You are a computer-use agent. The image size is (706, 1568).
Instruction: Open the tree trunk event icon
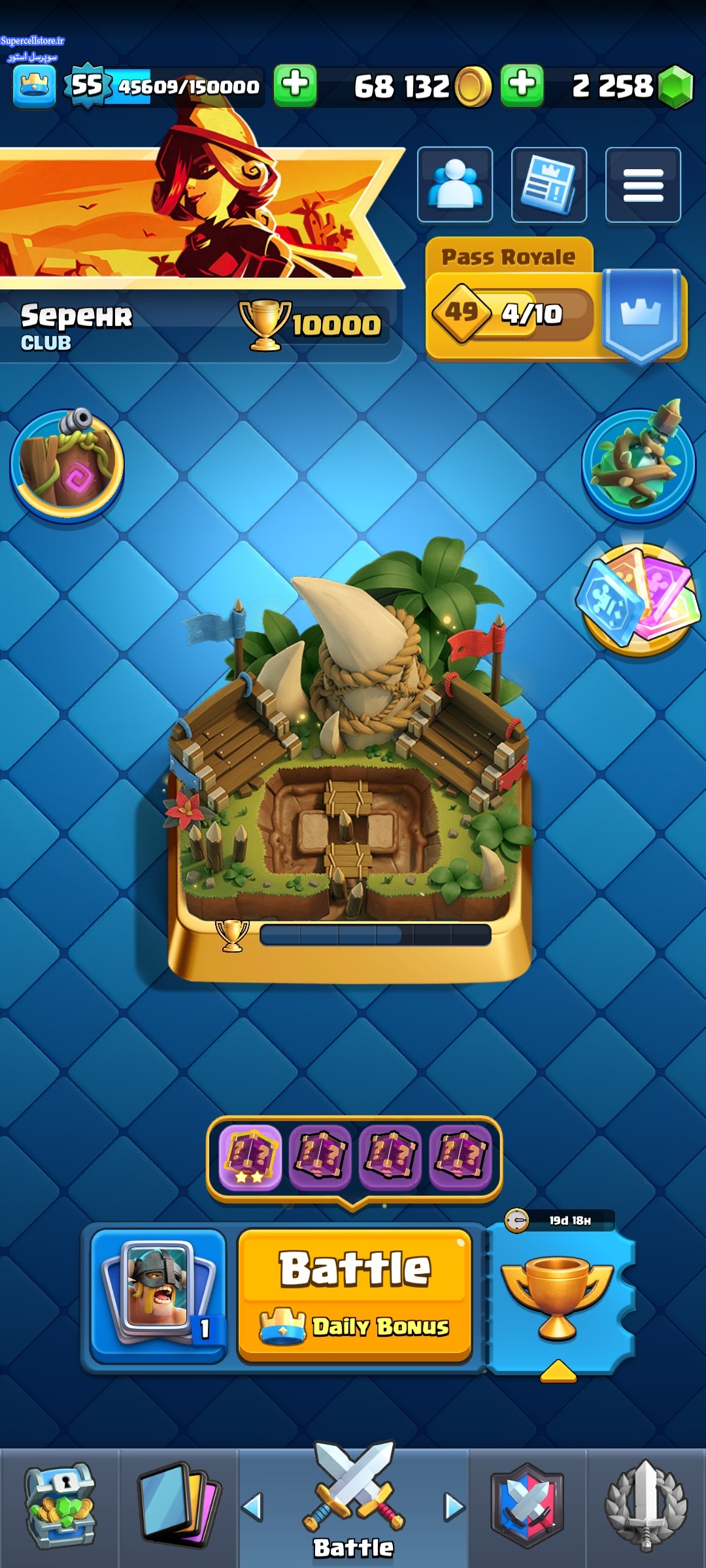tap(67, 465)
